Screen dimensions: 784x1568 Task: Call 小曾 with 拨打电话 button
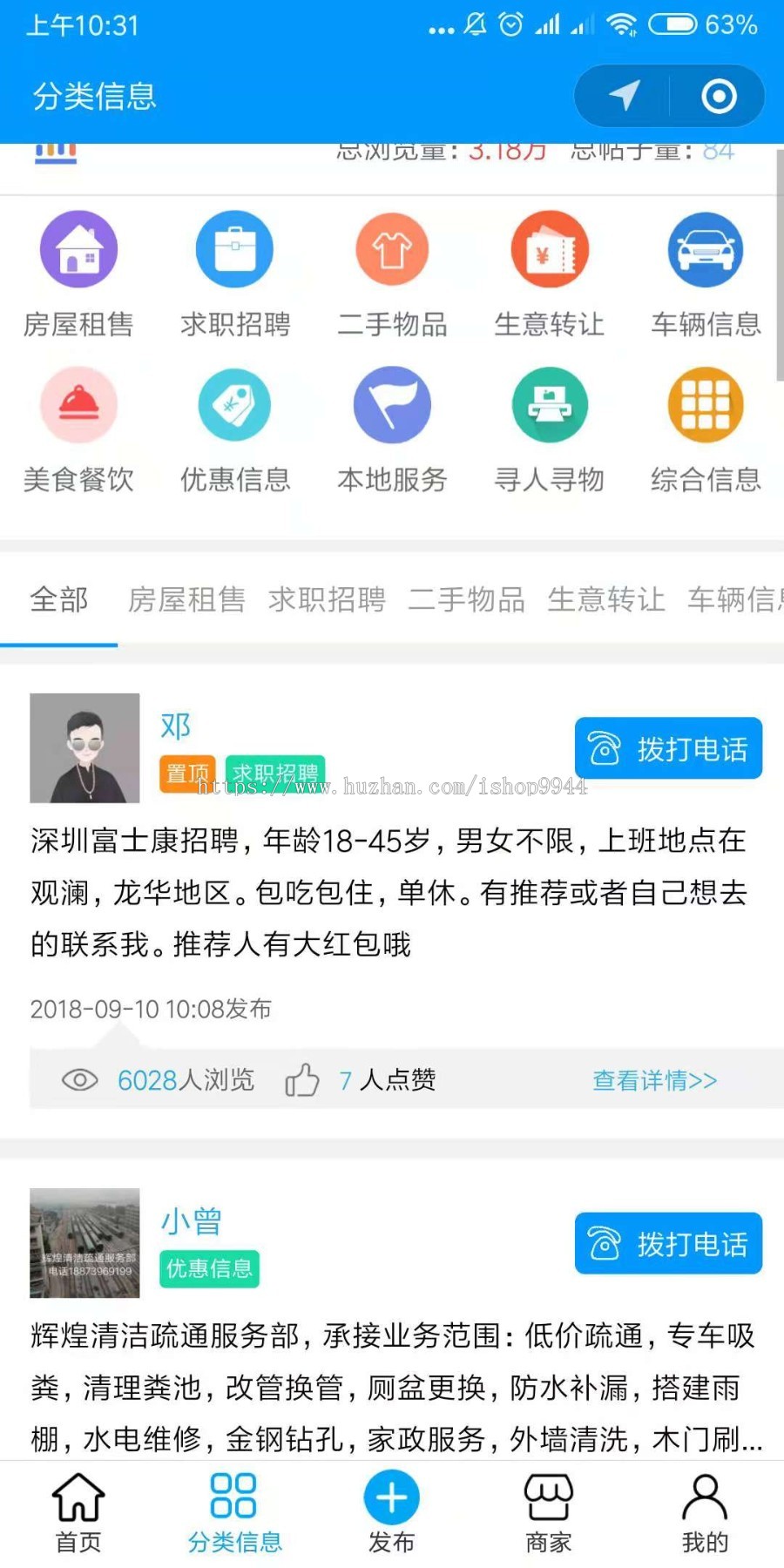pos(668,1243)
